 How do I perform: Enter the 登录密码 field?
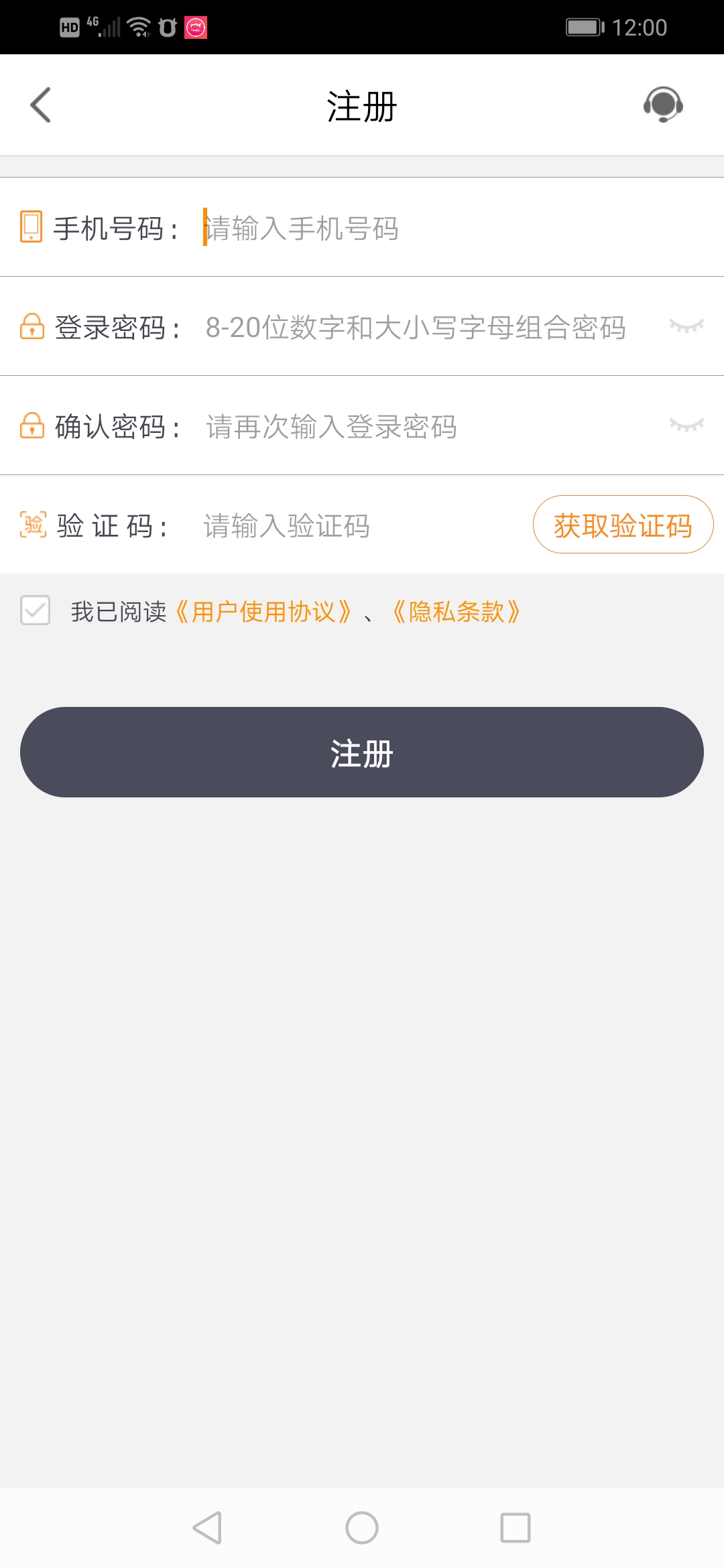(416, 328)
